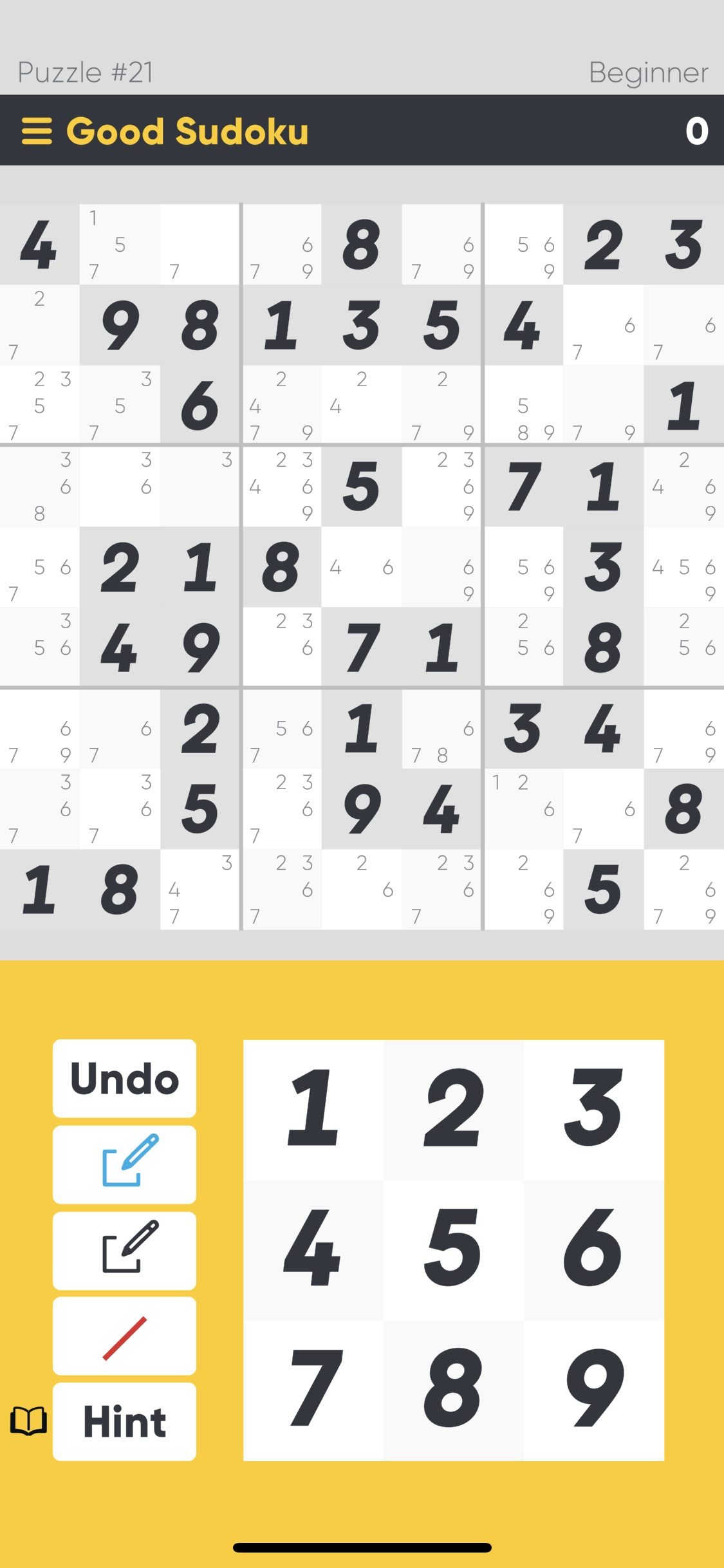The image size is (724, 1568).
Task: Choose the red slash eraser tool
Action: pyautogui.click(x=124, y=1336)
